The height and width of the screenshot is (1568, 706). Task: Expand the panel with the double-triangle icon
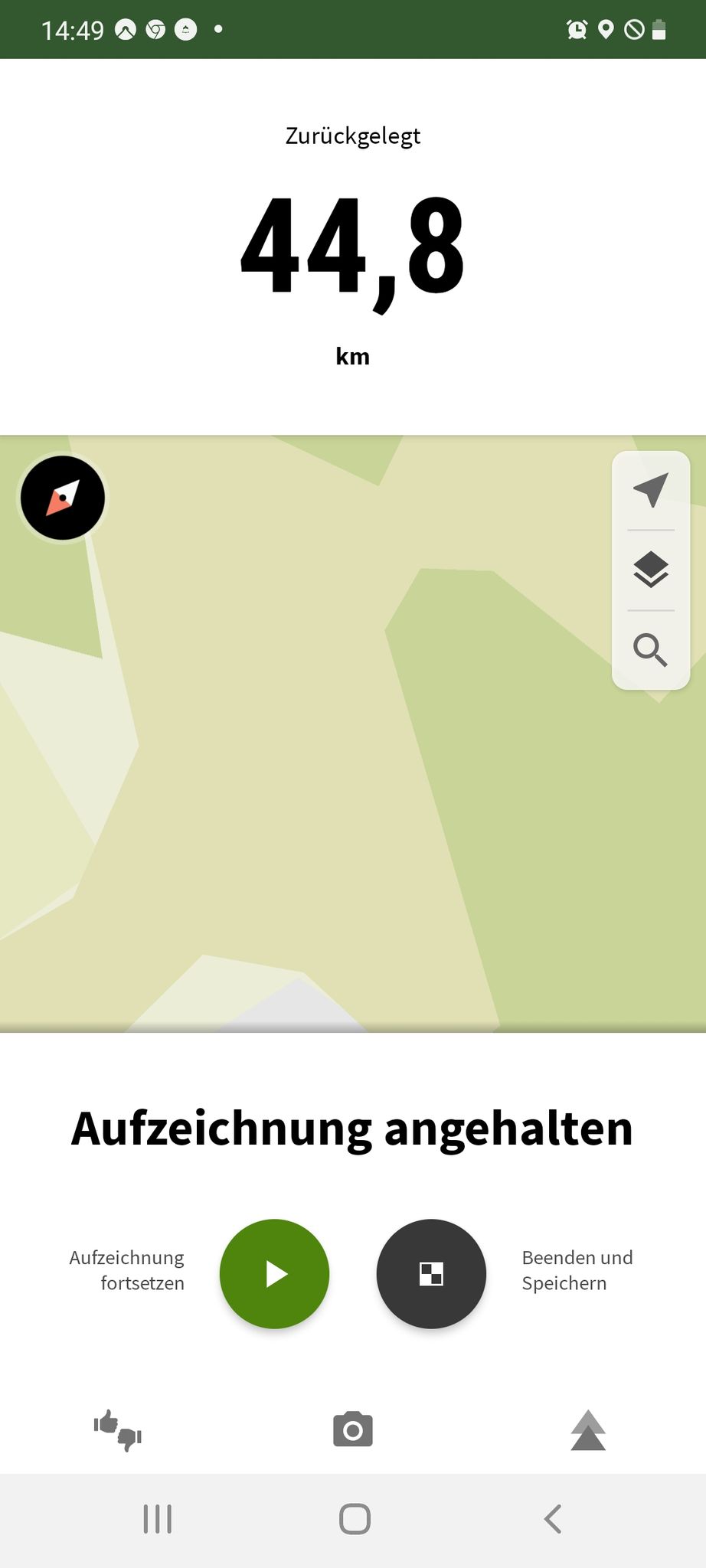pyautogui.click(x=588, y=1430)
